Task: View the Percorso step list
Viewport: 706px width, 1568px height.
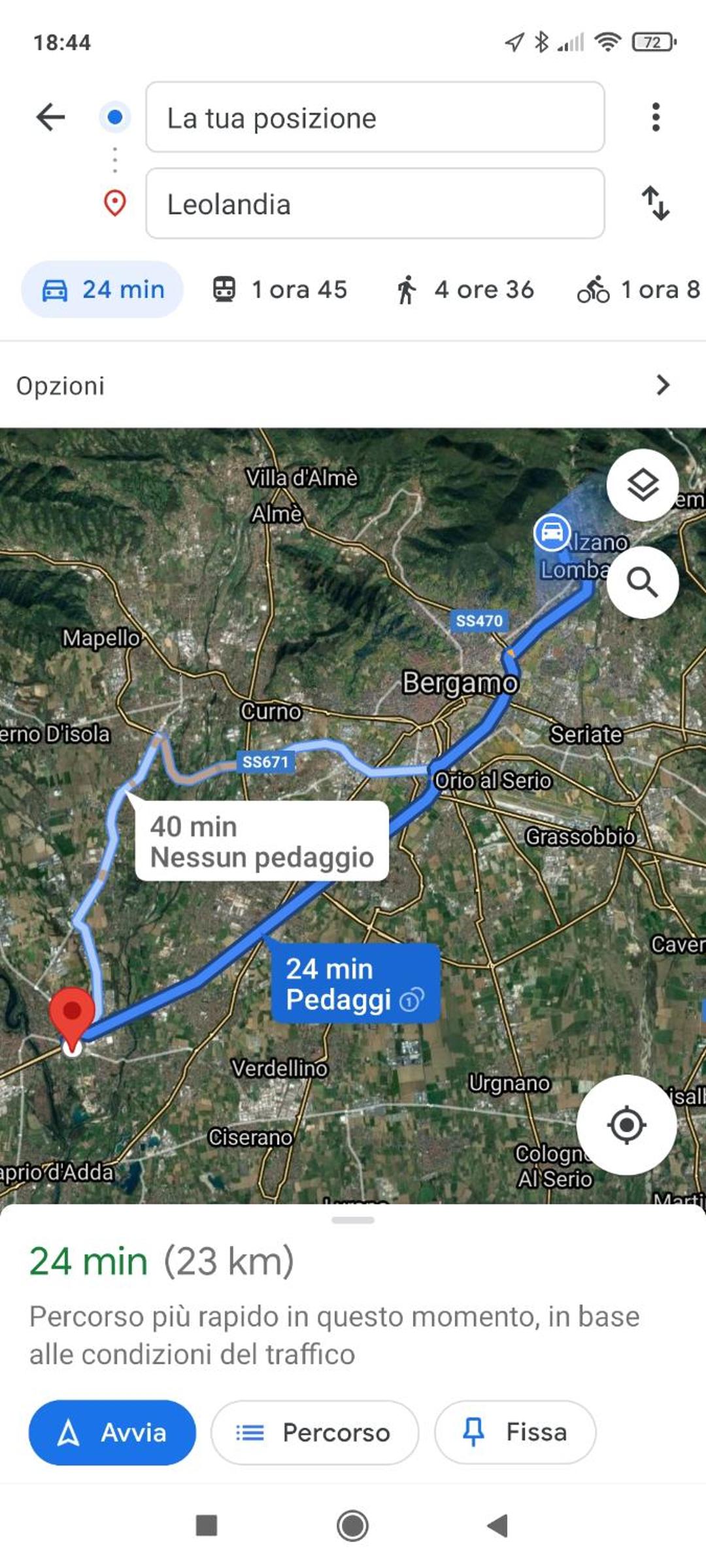Action: point(314,1432)
